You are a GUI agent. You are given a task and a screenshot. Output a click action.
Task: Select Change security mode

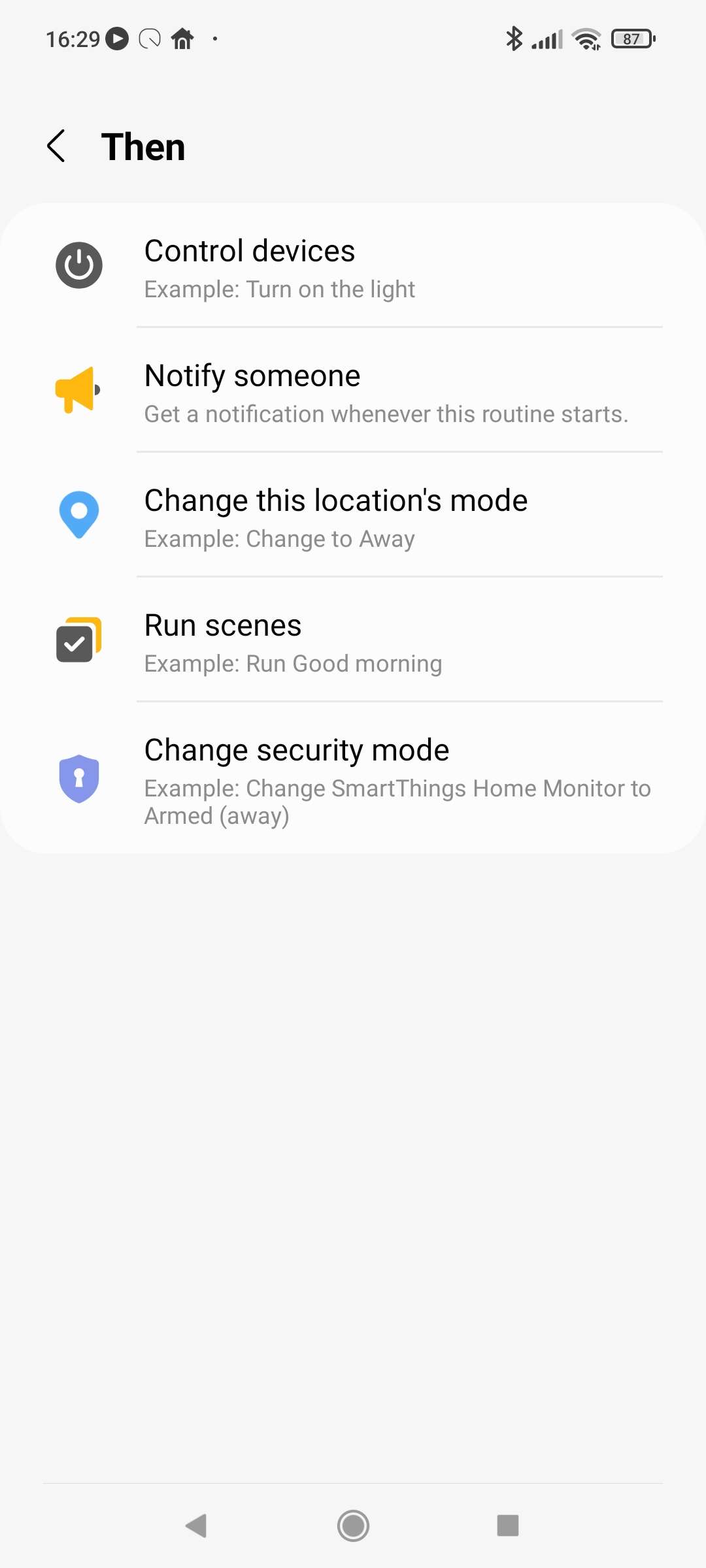point(353,779)
